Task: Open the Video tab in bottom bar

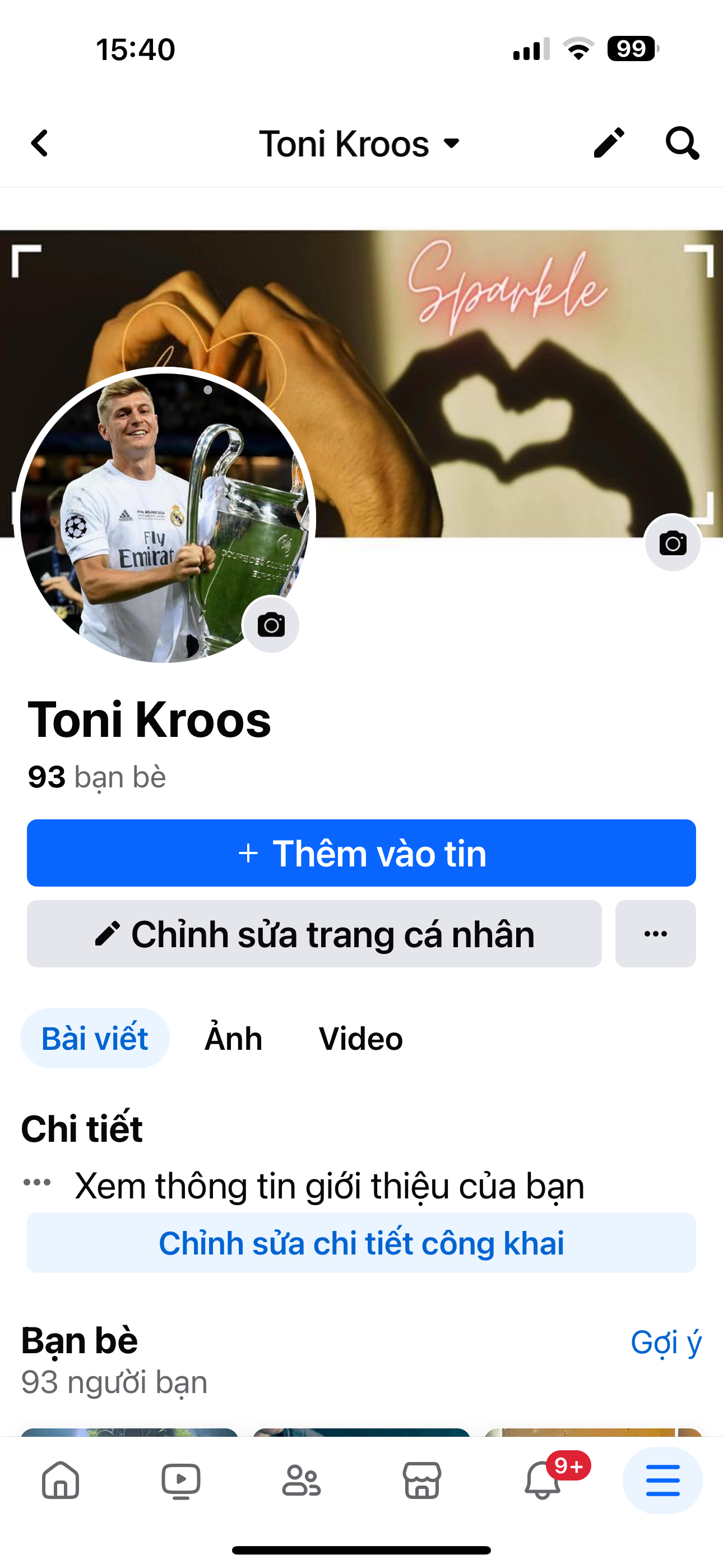Action: point(180,1481)
